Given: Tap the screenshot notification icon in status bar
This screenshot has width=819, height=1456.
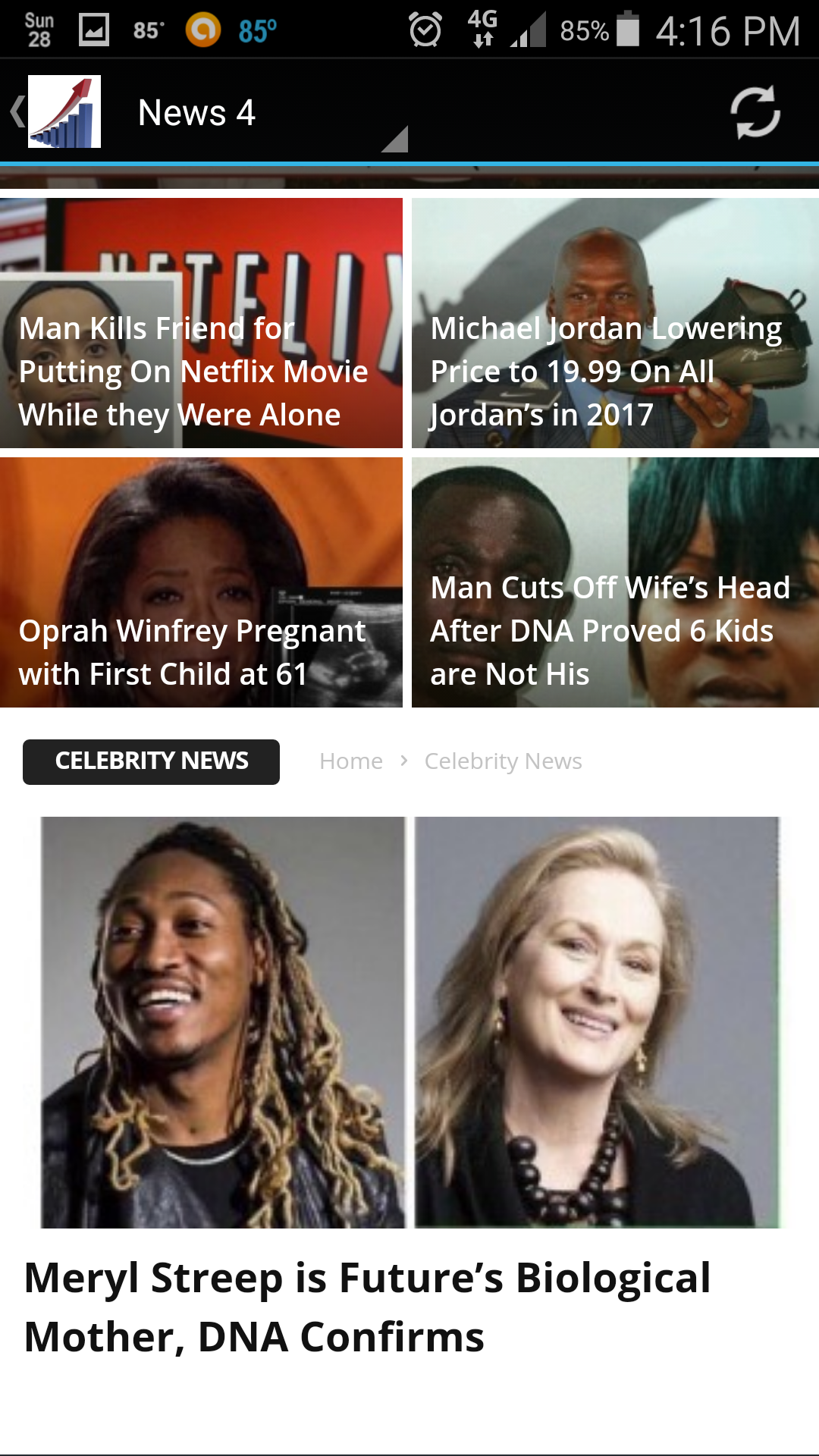Looking at the screenshot, I should [x=94, y=30].
